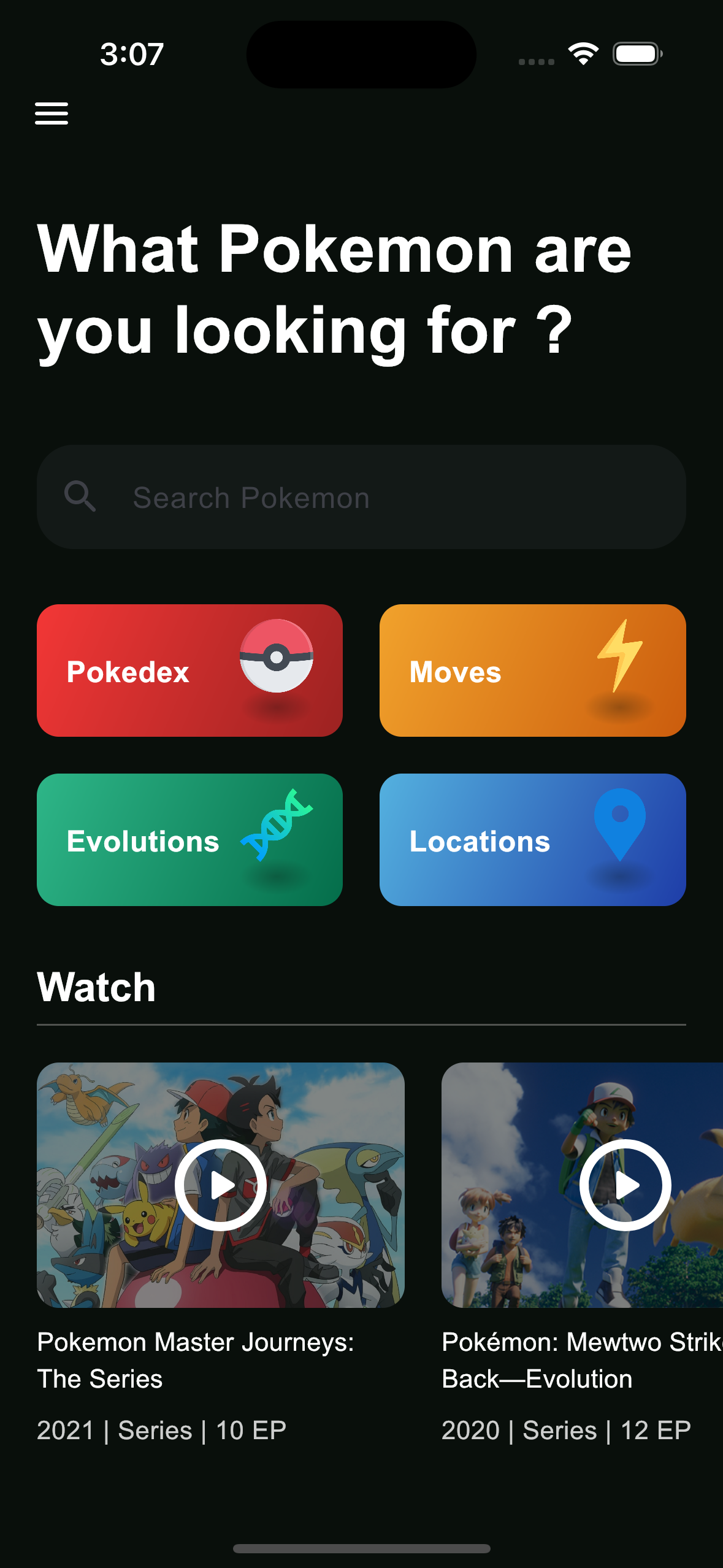
Task: Play Pokémon: Mewtwo Strikes Back—Evolution
Action: (625, 1185)
